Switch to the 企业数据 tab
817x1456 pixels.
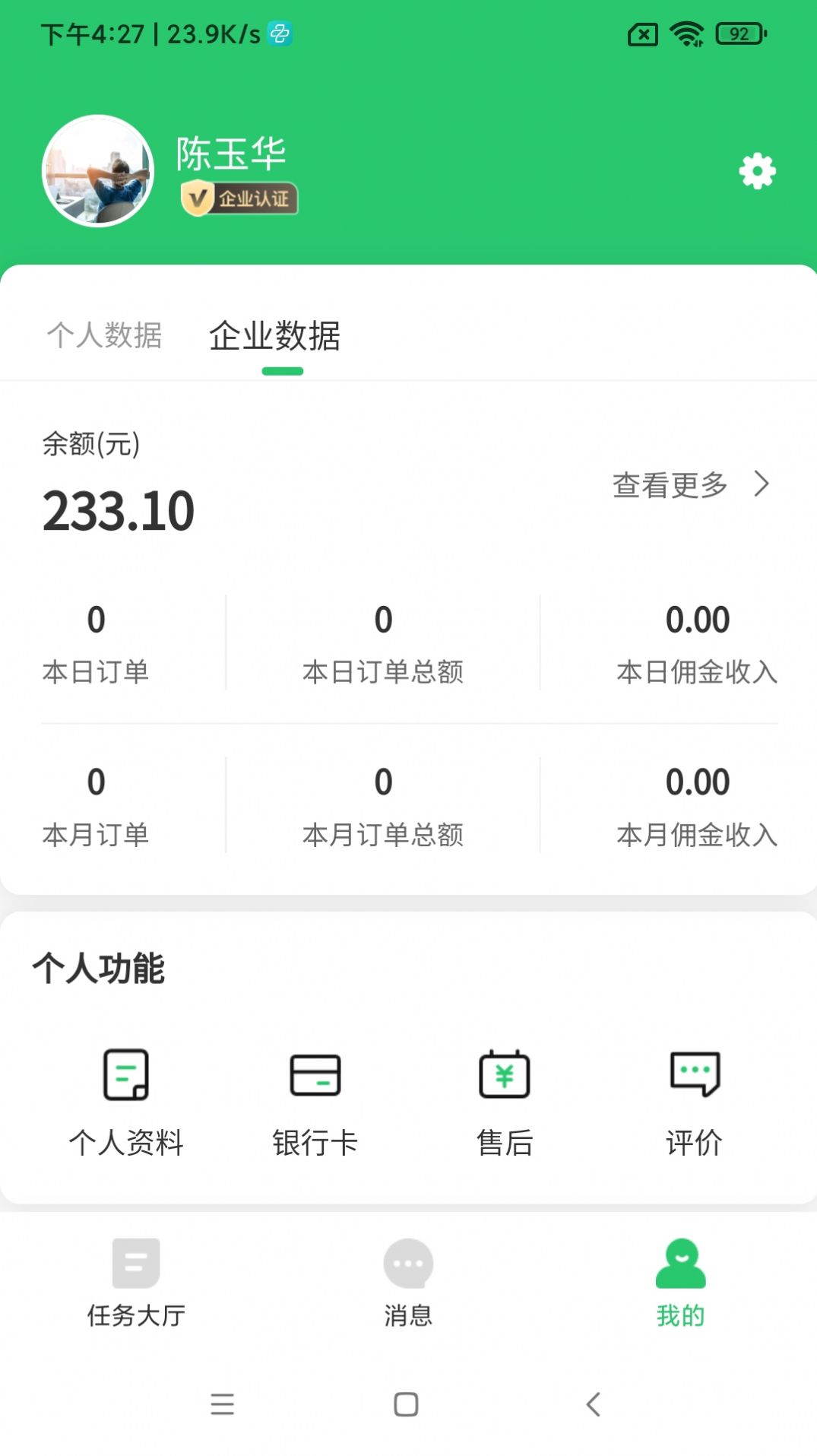click(x=277, y=337)
